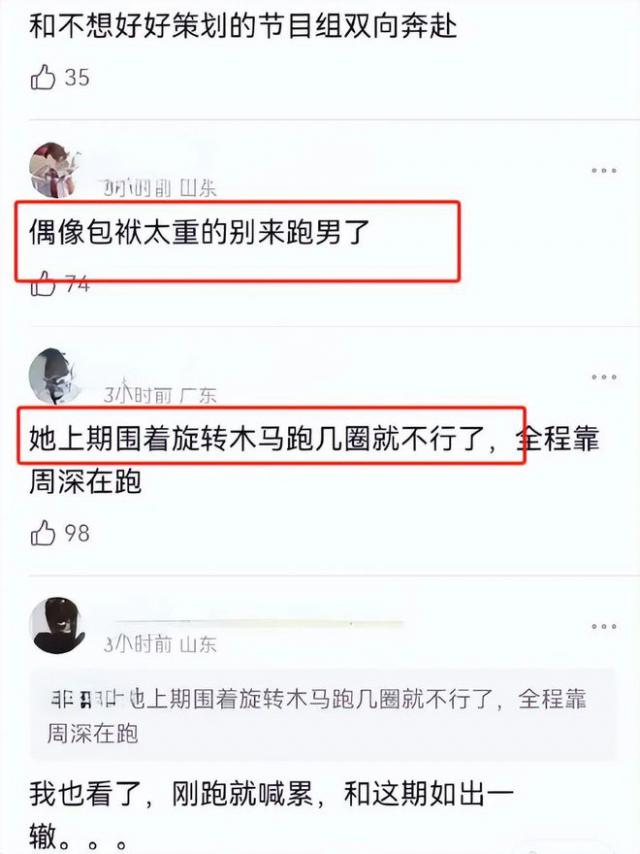The width and height of the screenshot is (640, 854).
Task: Like the comment mentioning 周深在跑
Action: (x=43, y=533)
